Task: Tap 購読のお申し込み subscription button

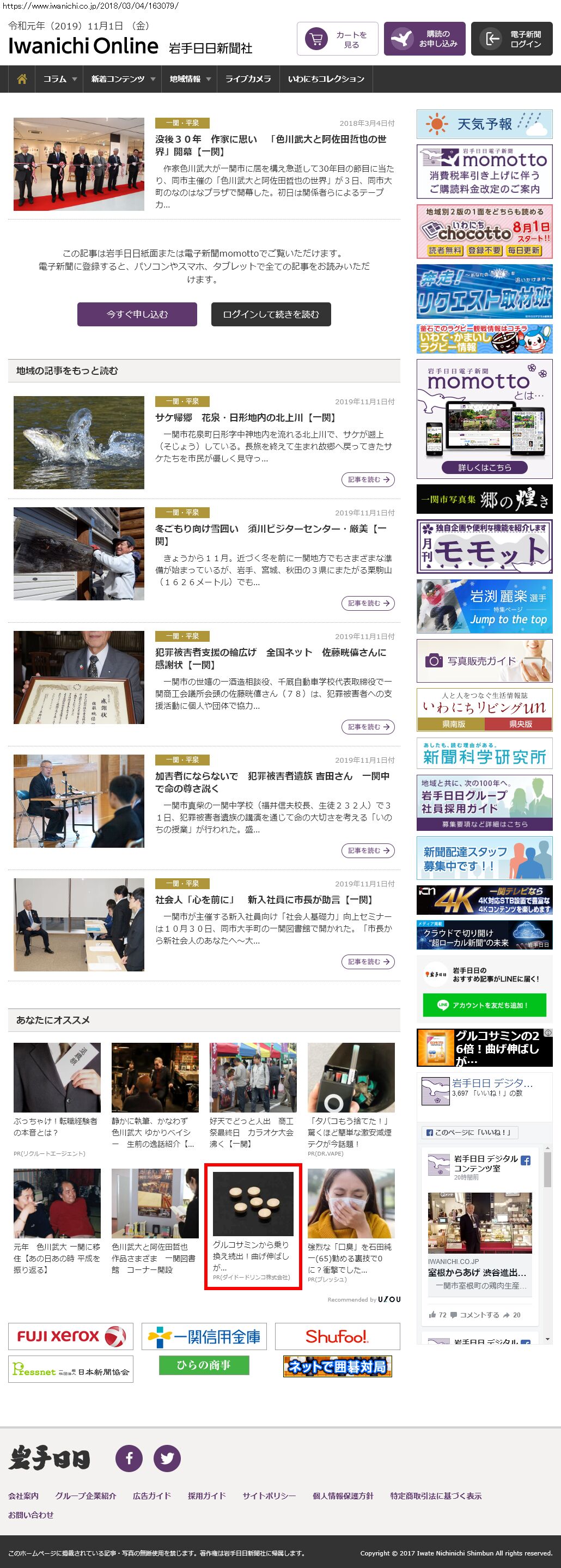Action: pyautogui.click(x=425, y=39)
